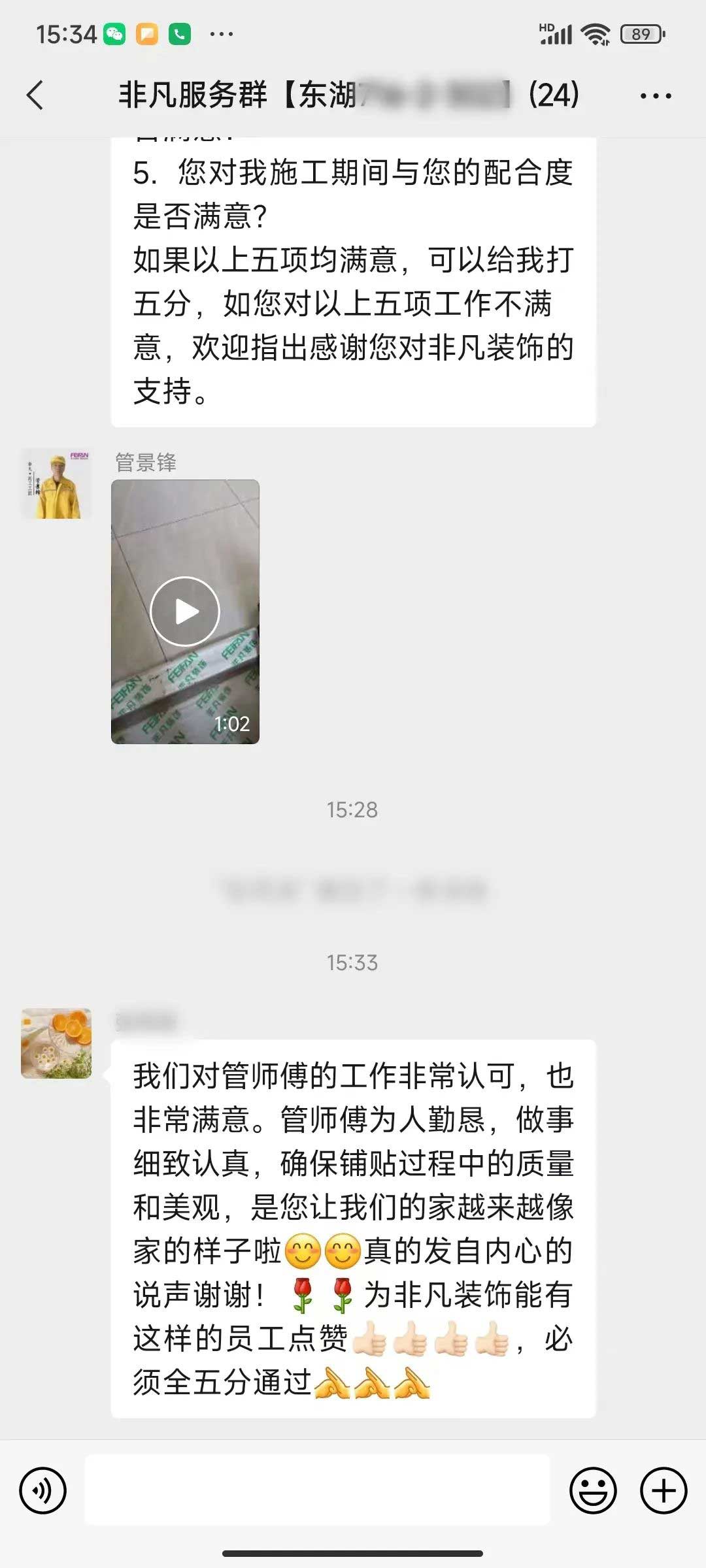Open the plus attachment menu
The image size is (706, 1568).
pyautogui.click(x=664, y=1490)
